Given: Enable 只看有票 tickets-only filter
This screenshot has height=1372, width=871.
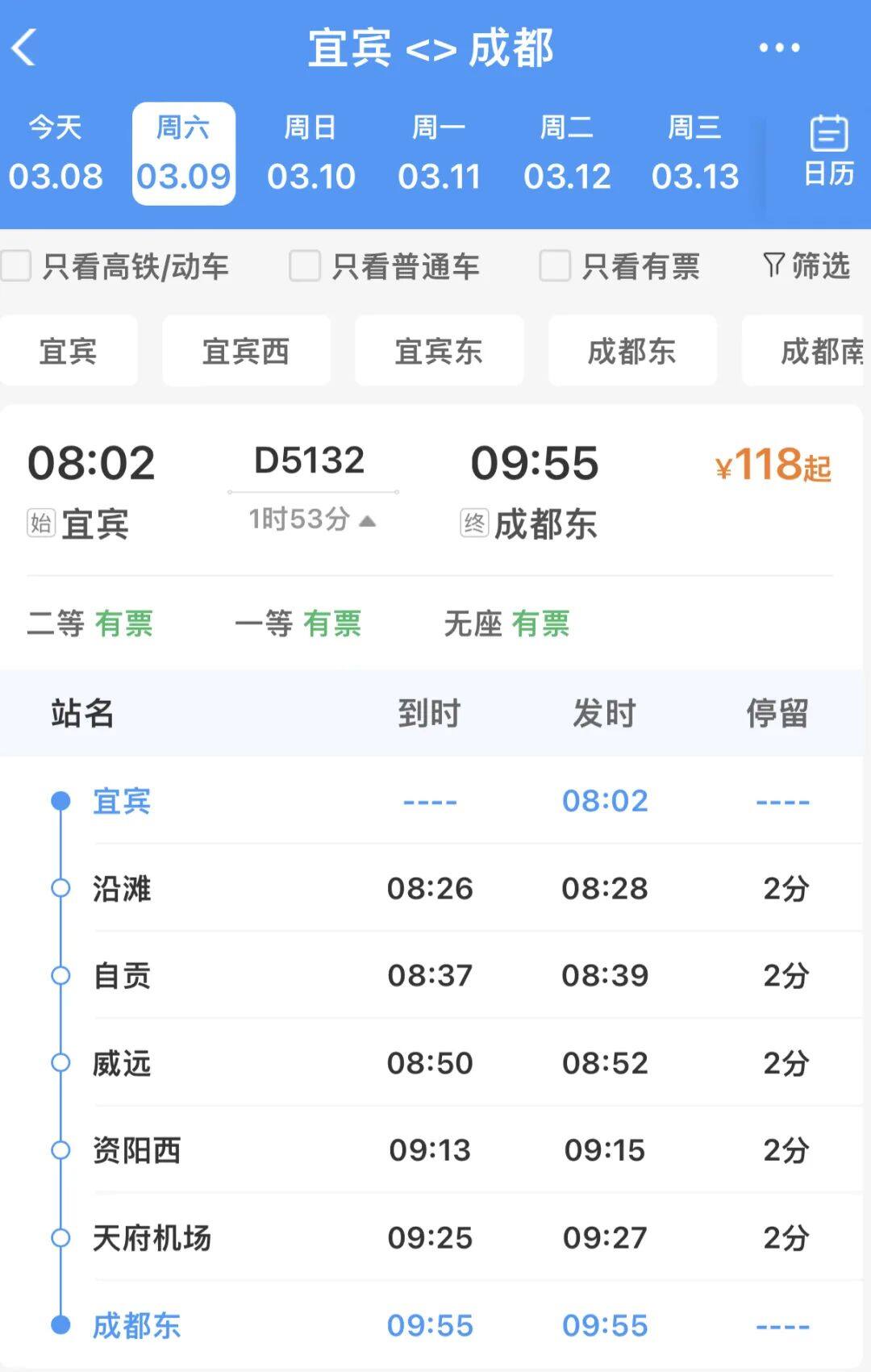Looking at the screenshot, I should point(555,266).
